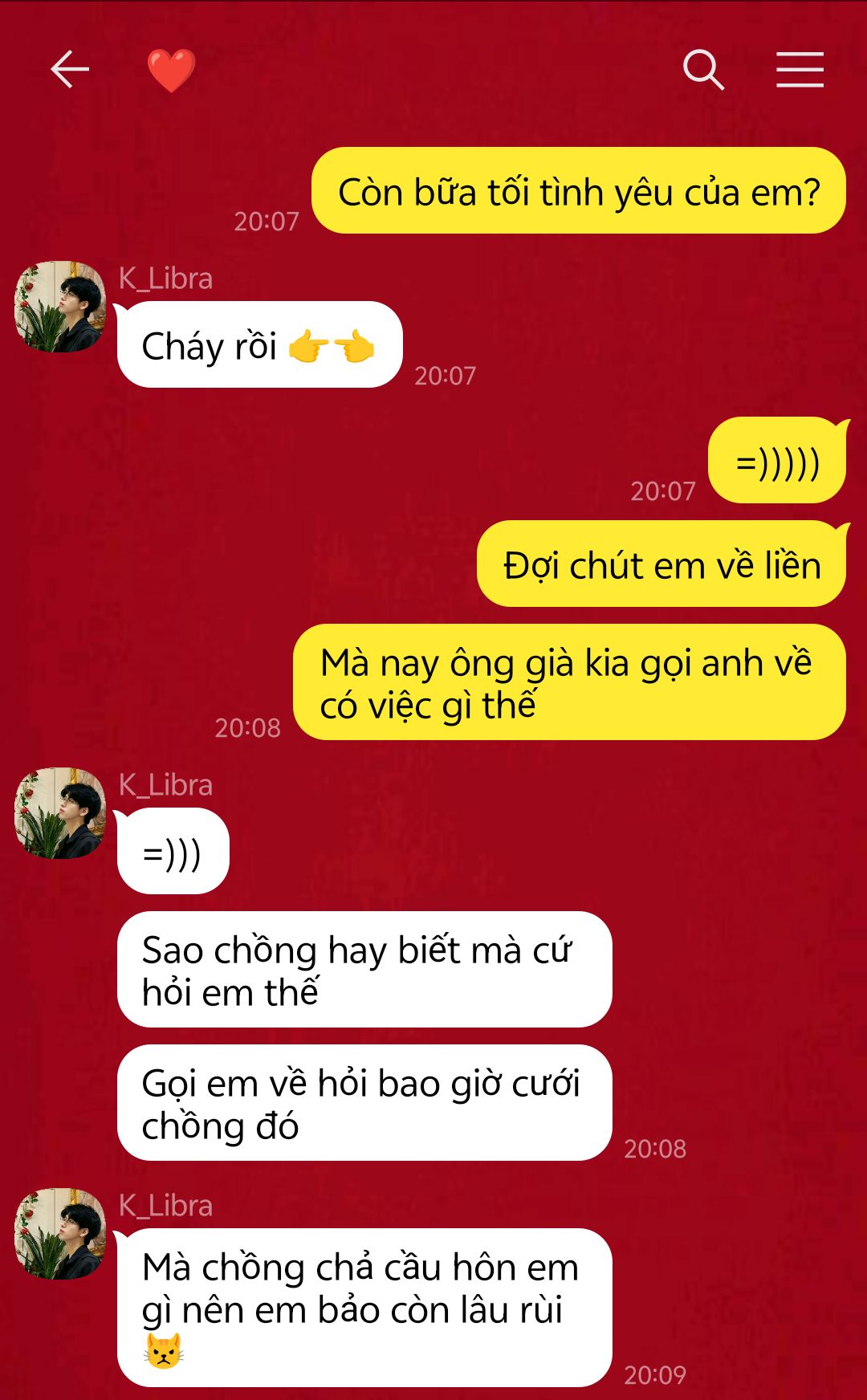
Task: View K_Libra's profile photo by last message
Action: click(x=60, y=1233)
